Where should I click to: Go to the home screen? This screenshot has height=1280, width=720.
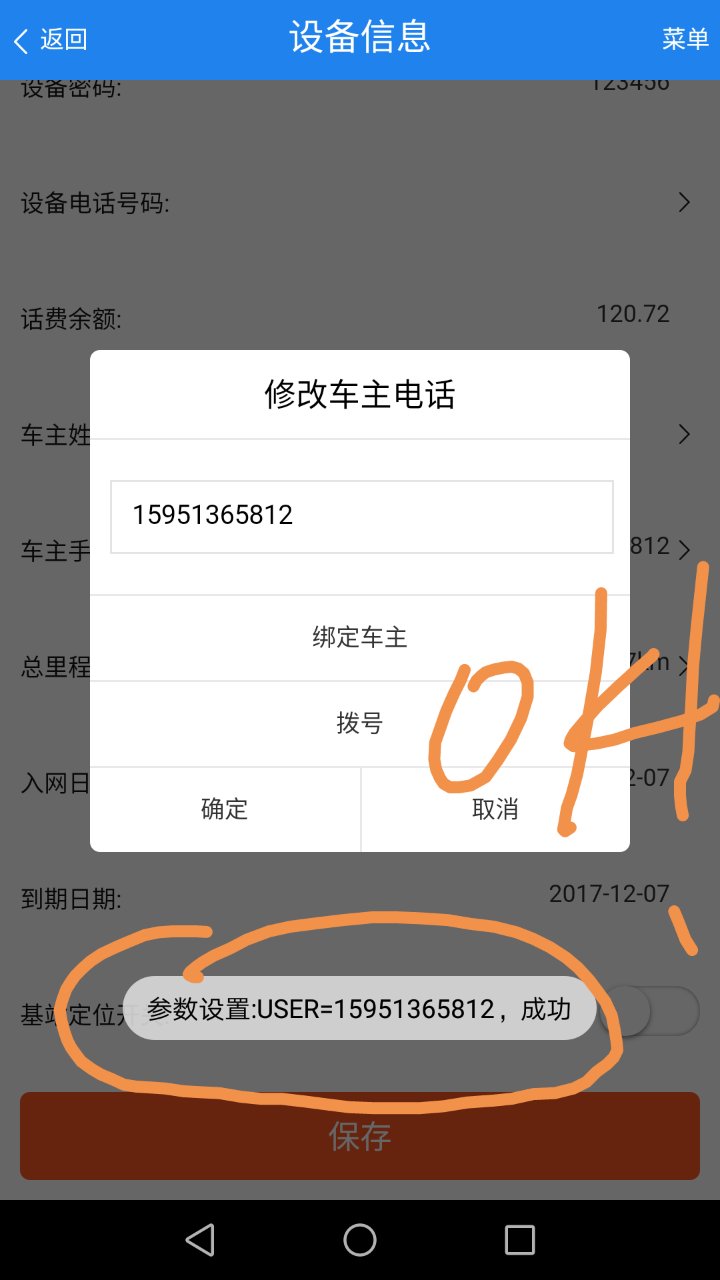tap(360, 1240)
